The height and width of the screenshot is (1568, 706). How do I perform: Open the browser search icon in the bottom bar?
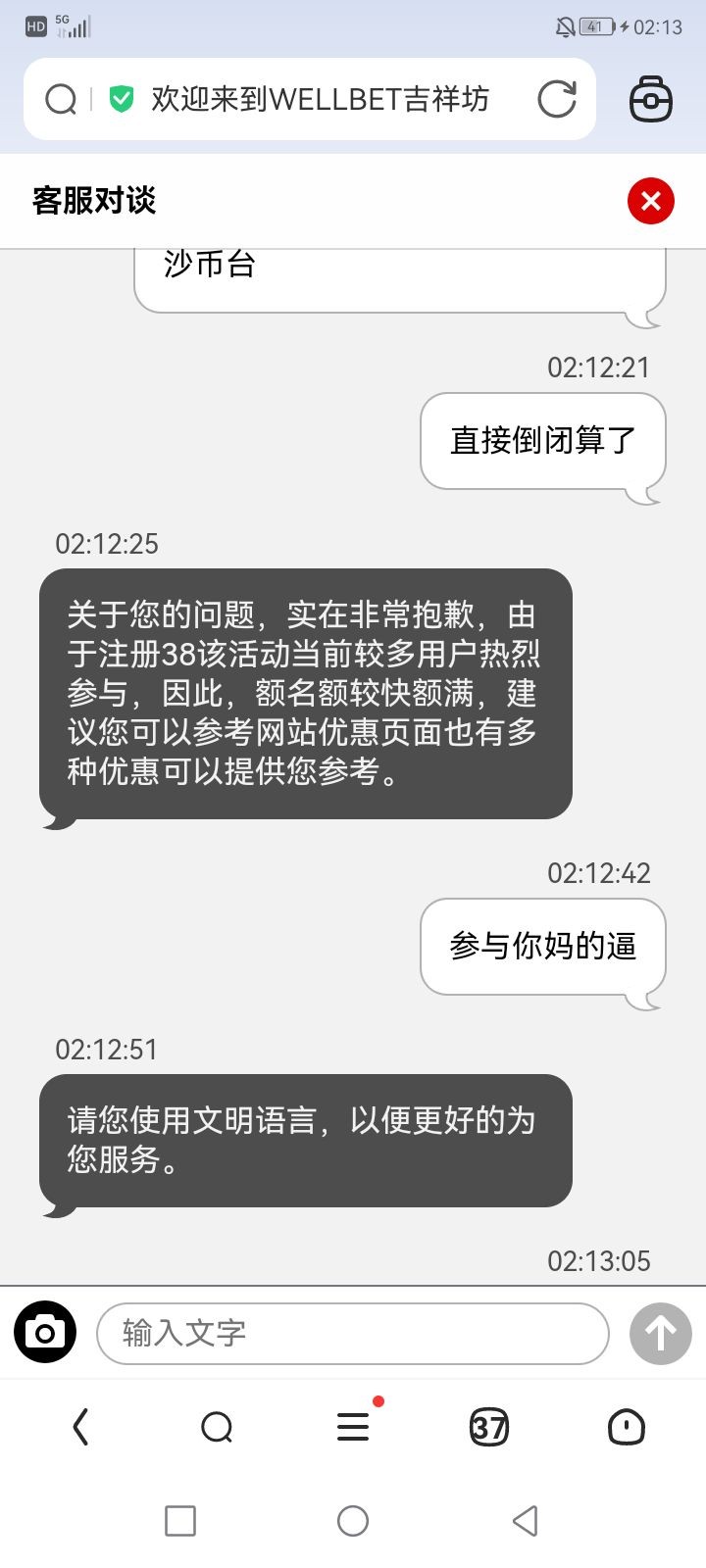pyautogui.click(x=217, y=1427)
